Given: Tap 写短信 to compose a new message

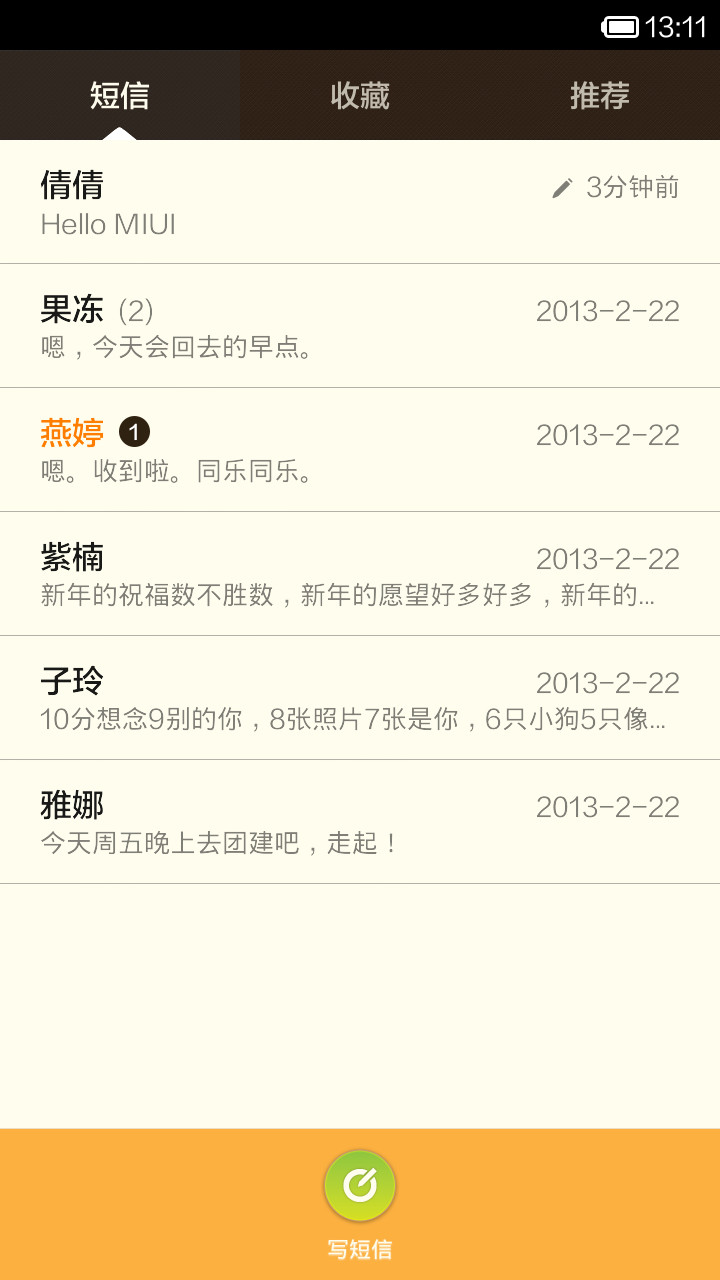Looking at the screenshot, I should coord(360,1203).
